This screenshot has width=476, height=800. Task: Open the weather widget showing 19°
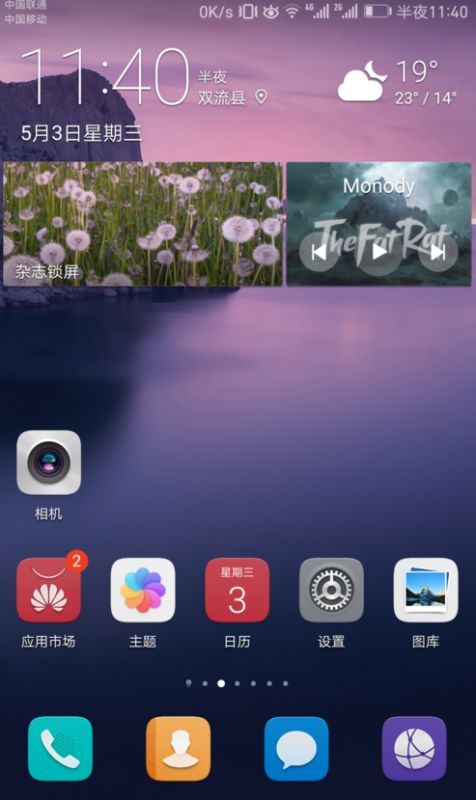[x=396, y=82]
